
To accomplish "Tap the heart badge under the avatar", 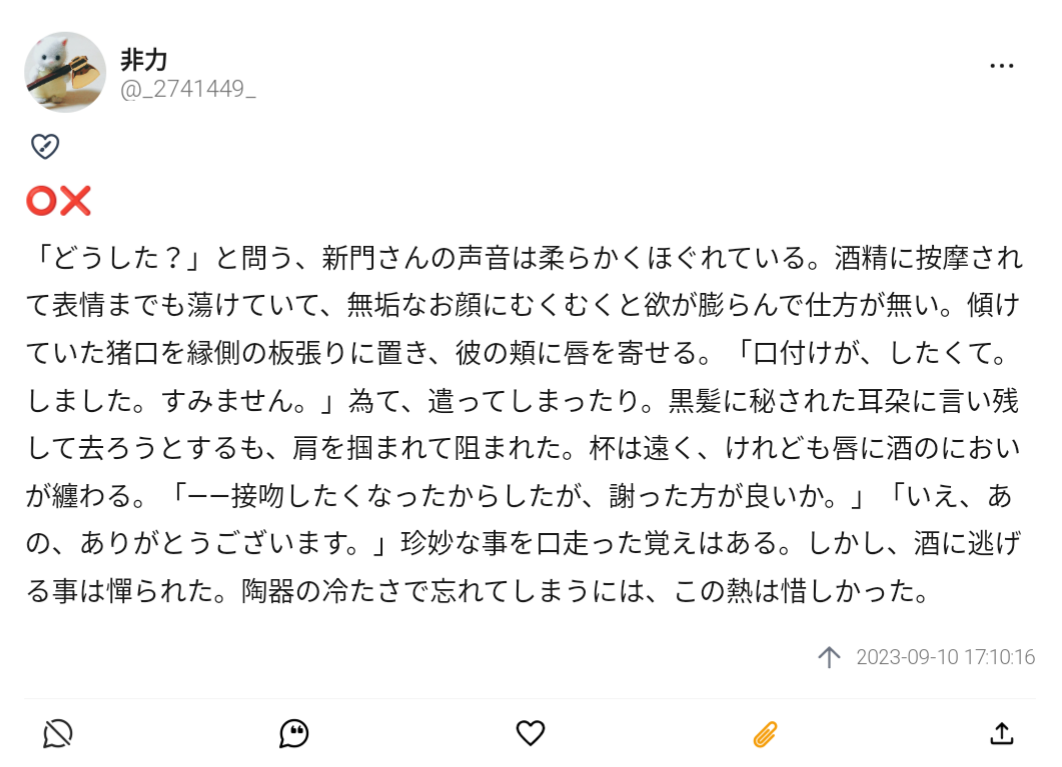I will [45, 146].
